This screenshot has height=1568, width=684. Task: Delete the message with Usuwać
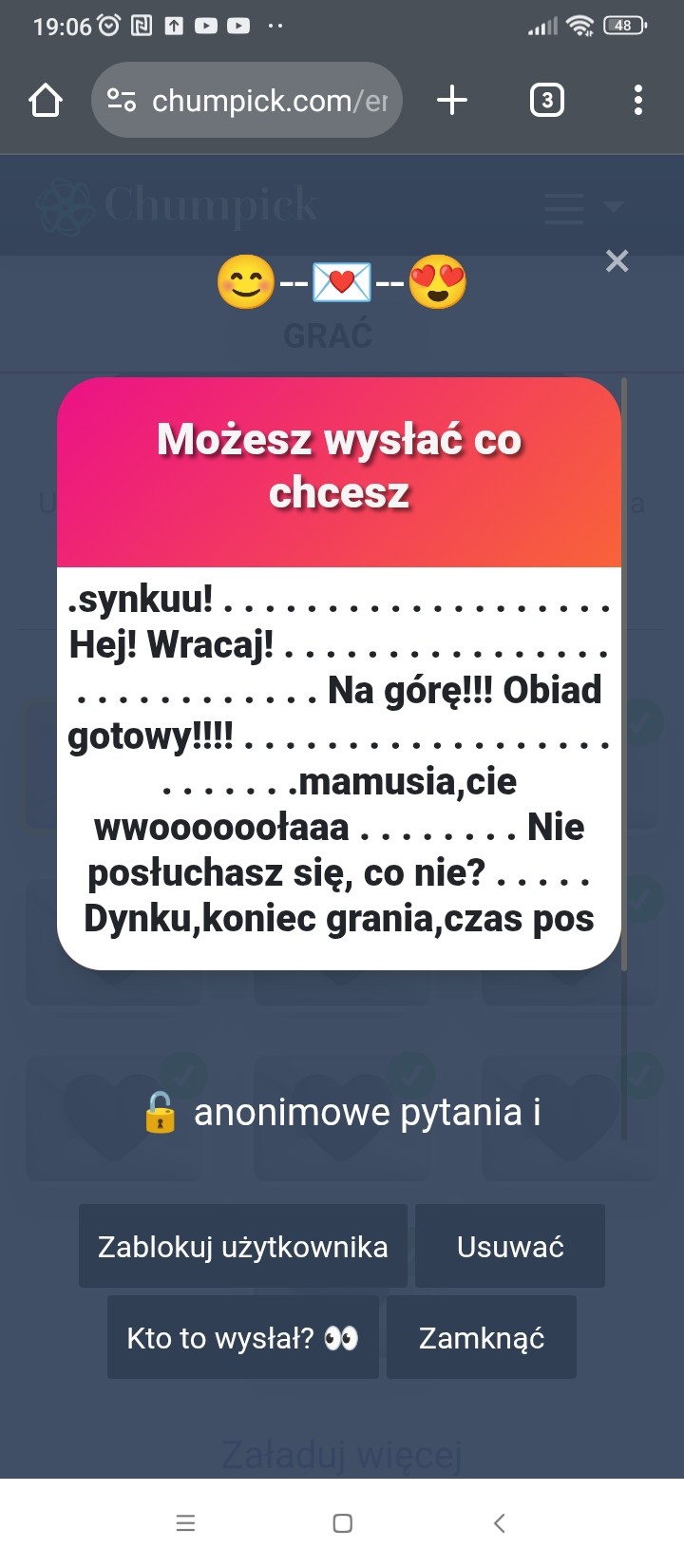(510, 1246)
